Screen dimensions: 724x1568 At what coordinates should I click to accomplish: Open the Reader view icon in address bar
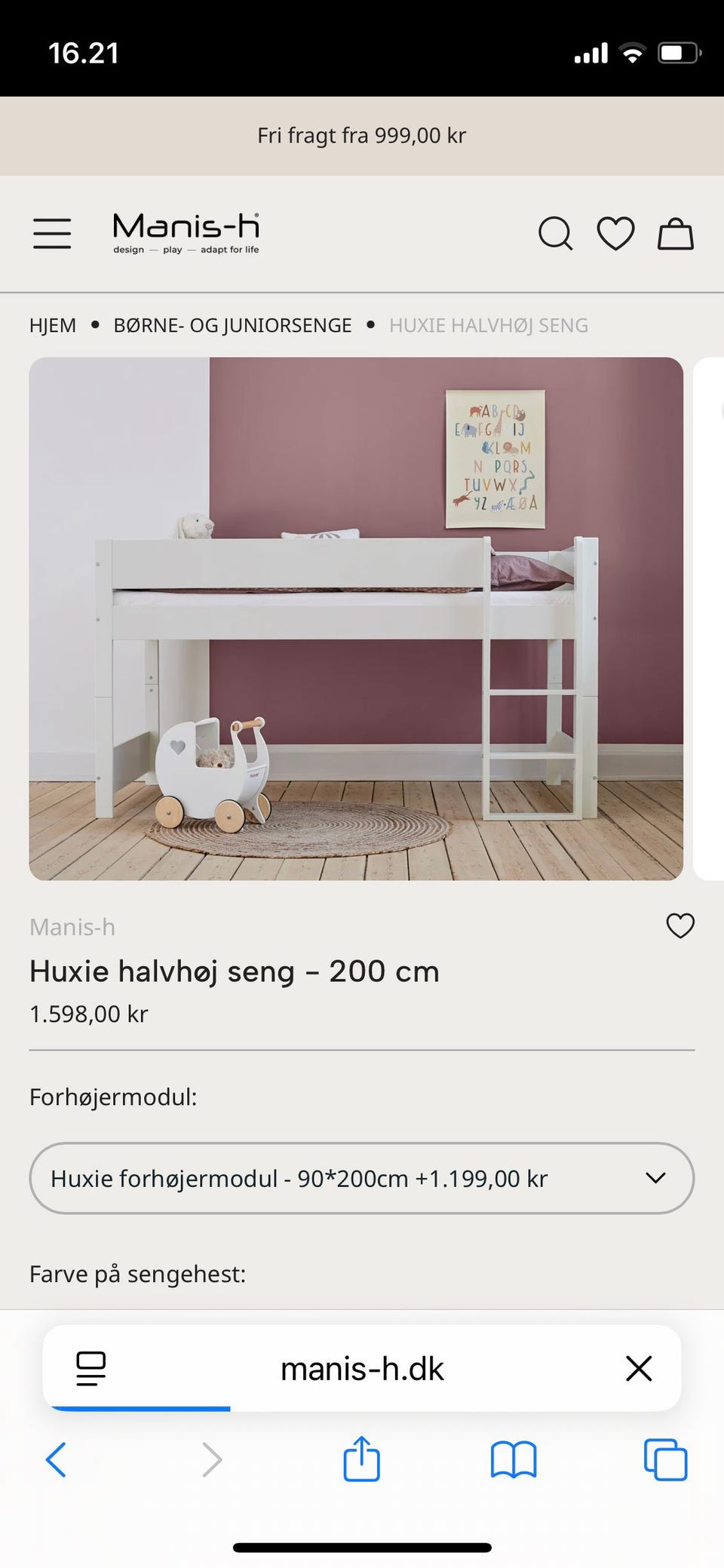(90, 1368)
